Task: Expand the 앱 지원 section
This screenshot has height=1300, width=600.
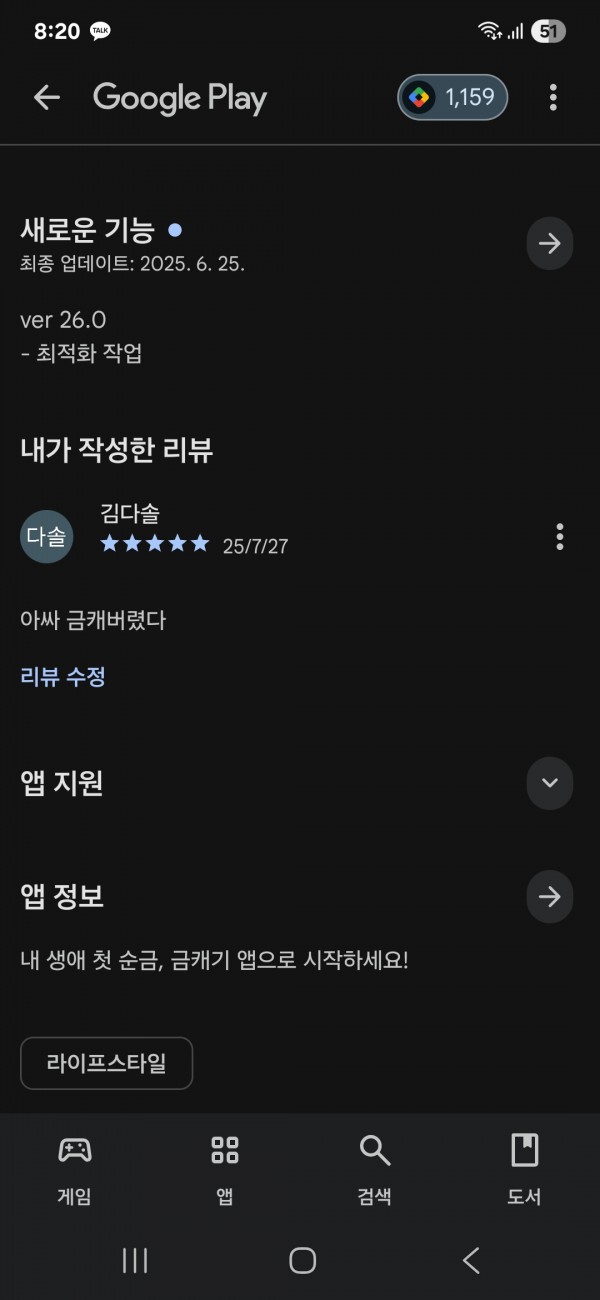Action: click(550, 782)
